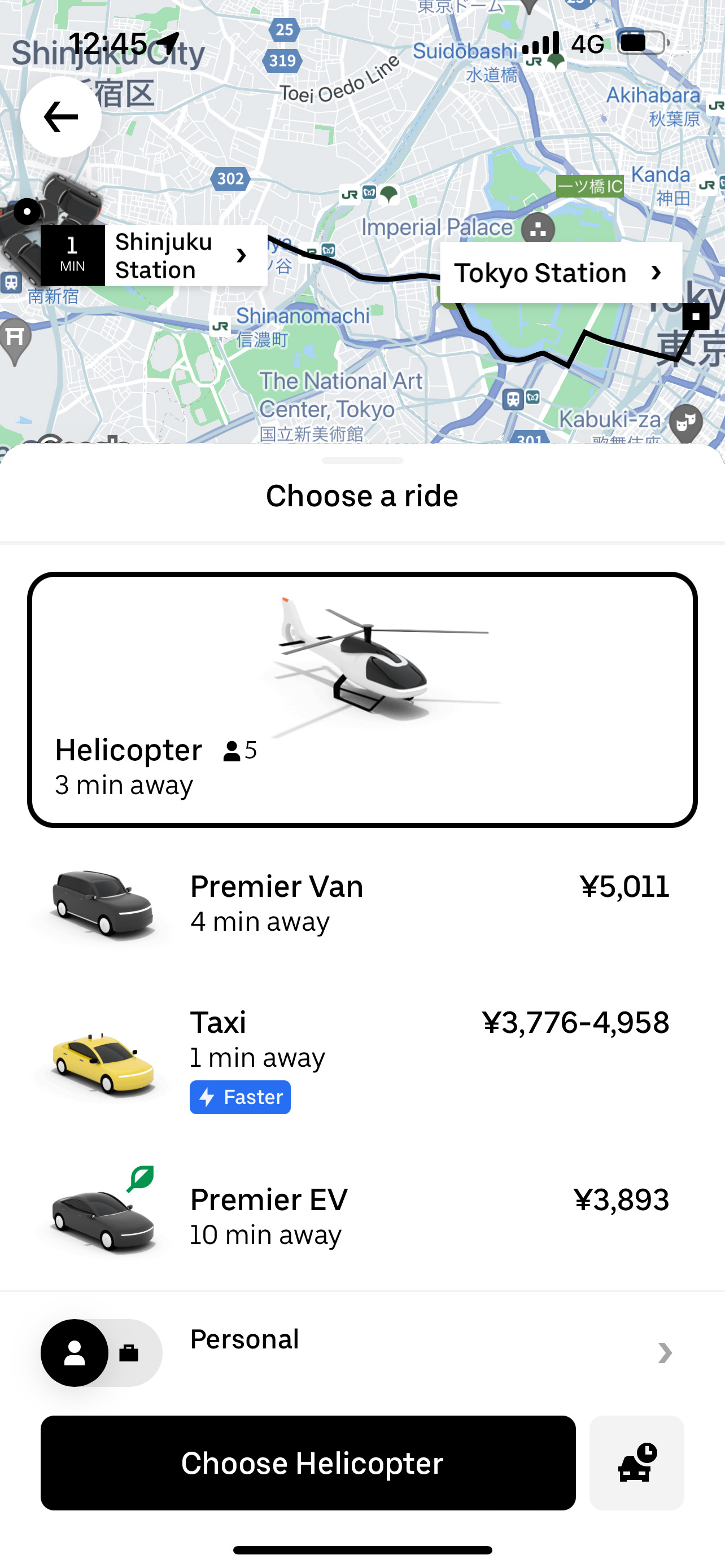Select the Helicopter ride option
725x1568 pixels.
pos(362,700)
